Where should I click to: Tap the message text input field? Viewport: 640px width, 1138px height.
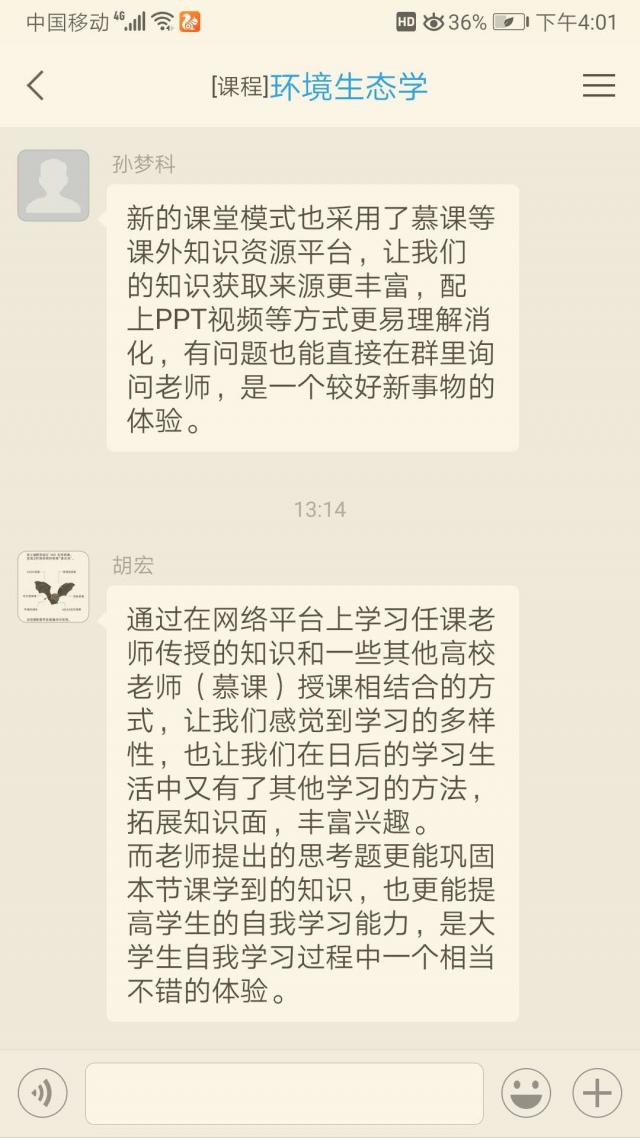[x=284, y=1093]
